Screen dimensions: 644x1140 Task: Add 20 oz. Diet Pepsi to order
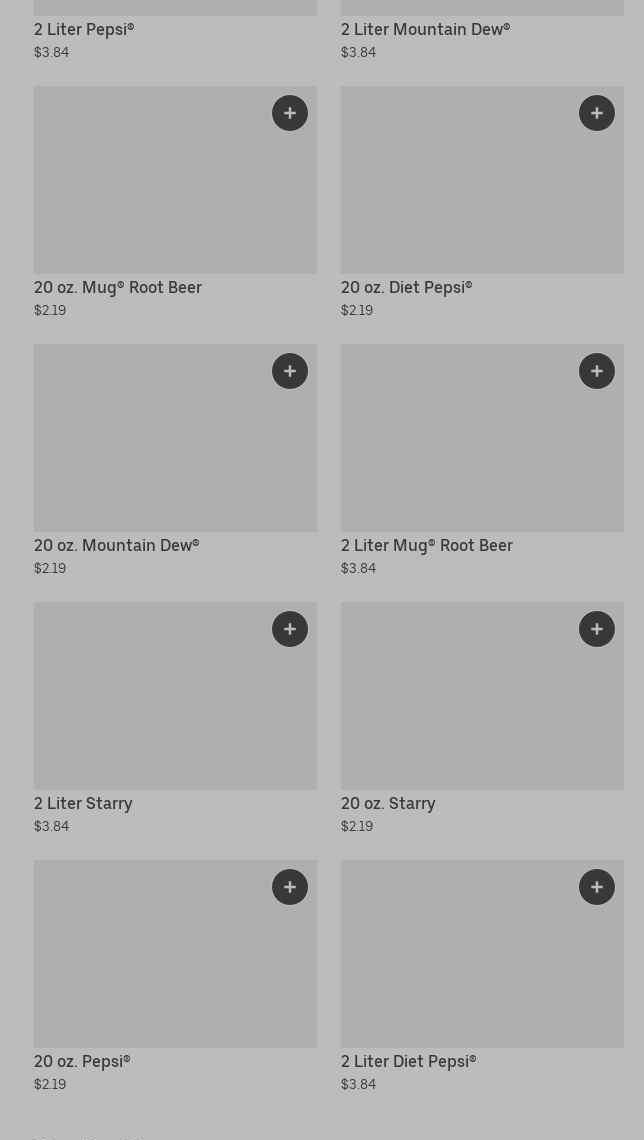tap(597, 113)
